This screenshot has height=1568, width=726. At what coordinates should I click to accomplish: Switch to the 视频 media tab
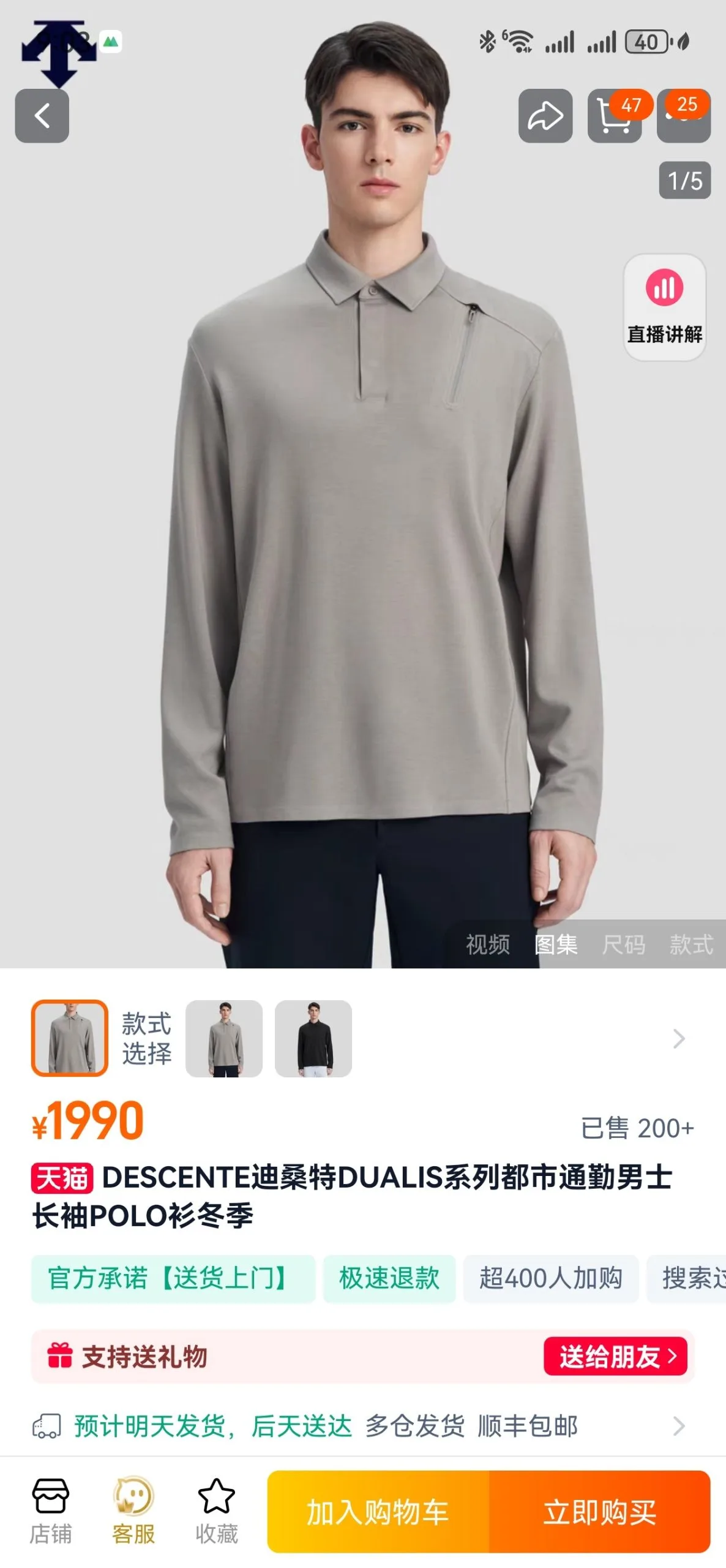click(487, 944)
